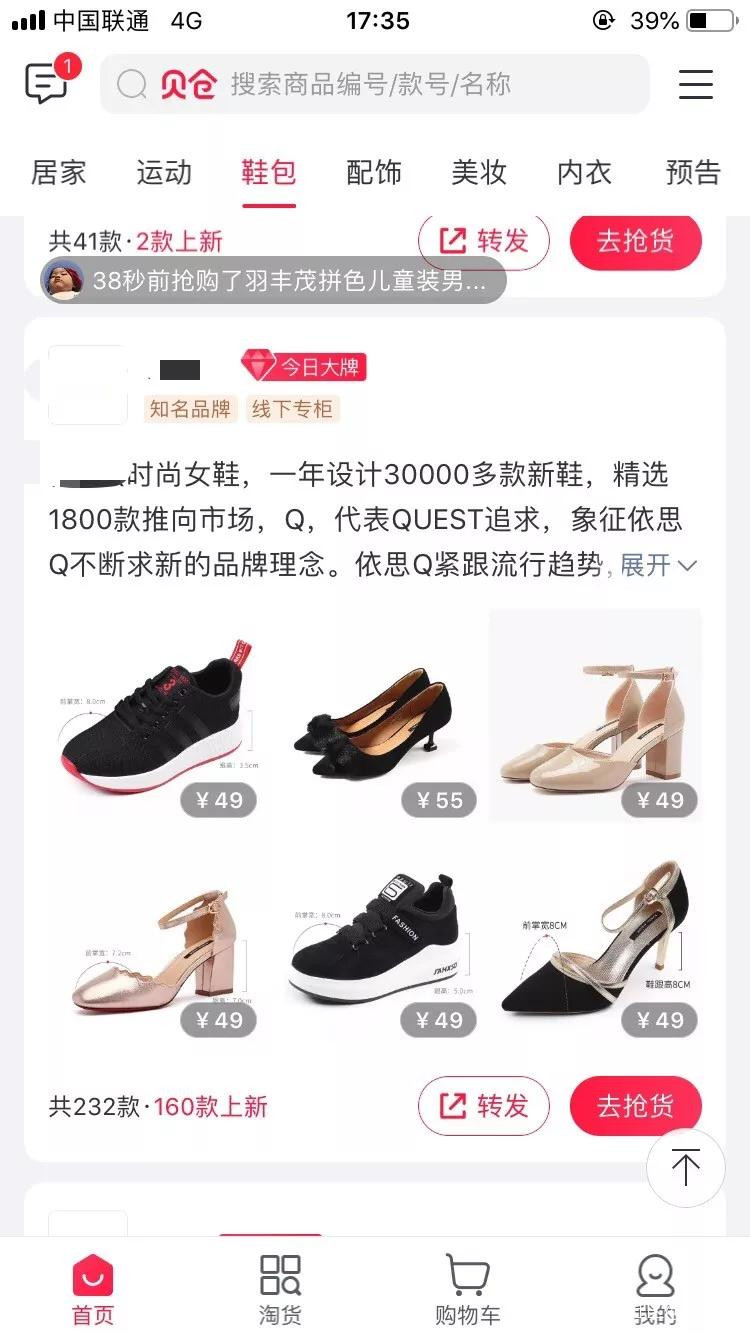
Task: Select the 配饰 category tab
Action: (374, 172)
